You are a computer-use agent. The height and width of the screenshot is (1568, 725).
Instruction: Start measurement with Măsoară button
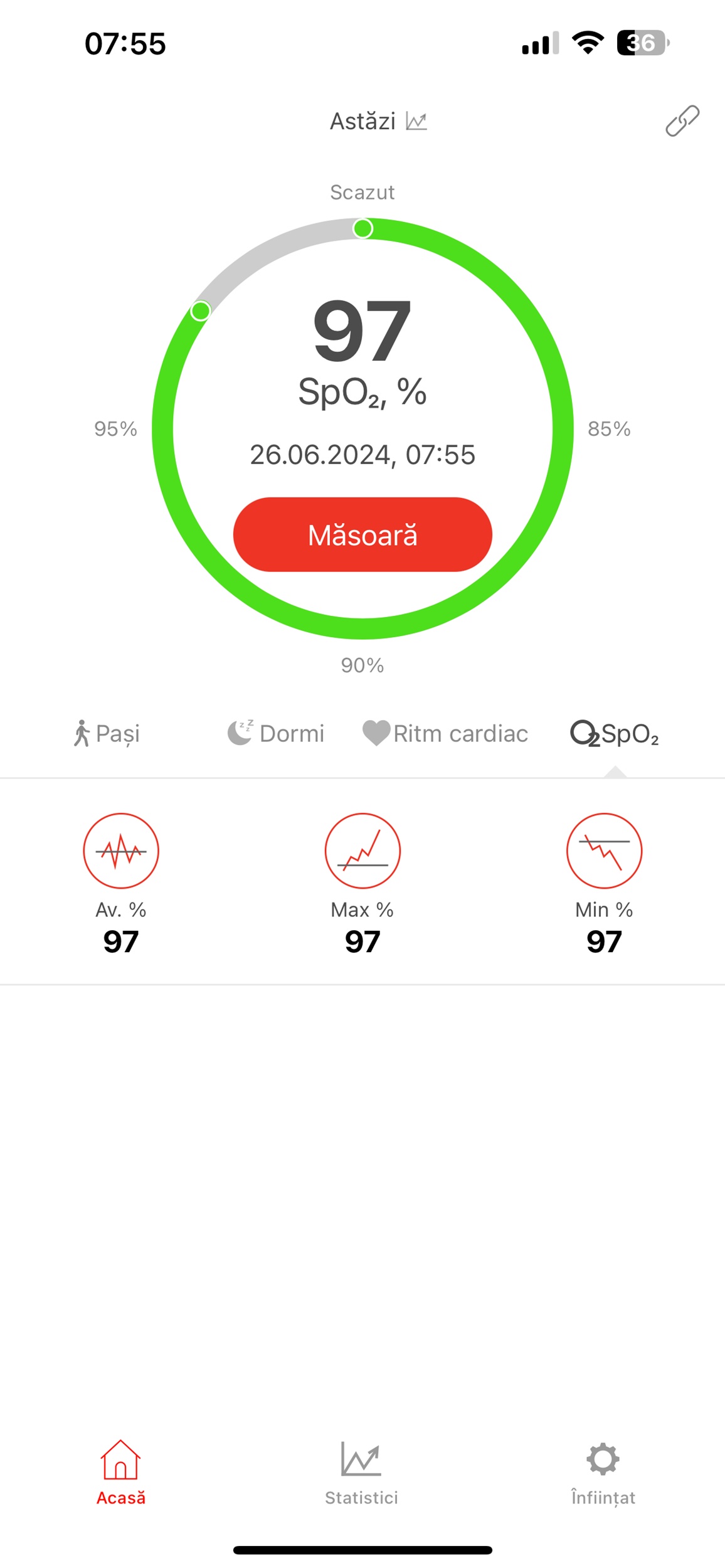[x=362, y=534]
